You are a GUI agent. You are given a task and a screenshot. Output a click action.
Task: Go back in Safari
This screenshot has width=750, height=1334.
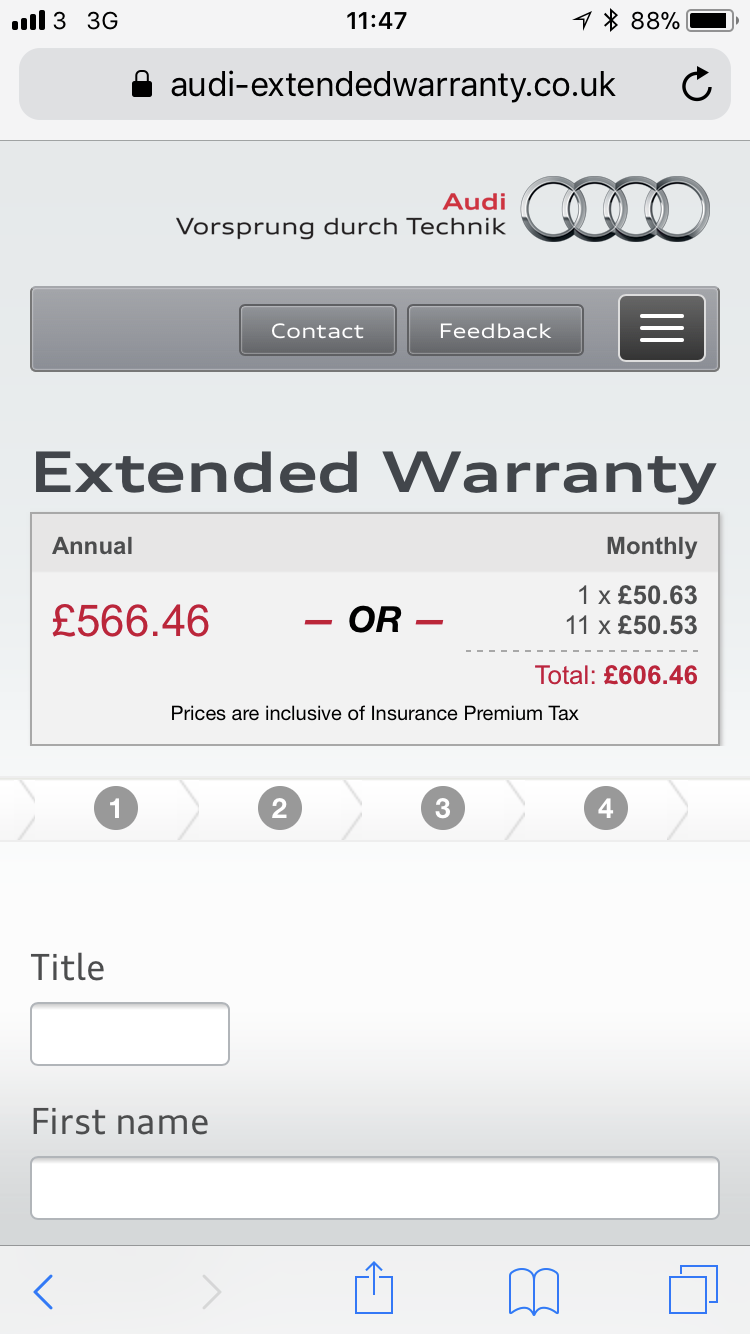43,1291
